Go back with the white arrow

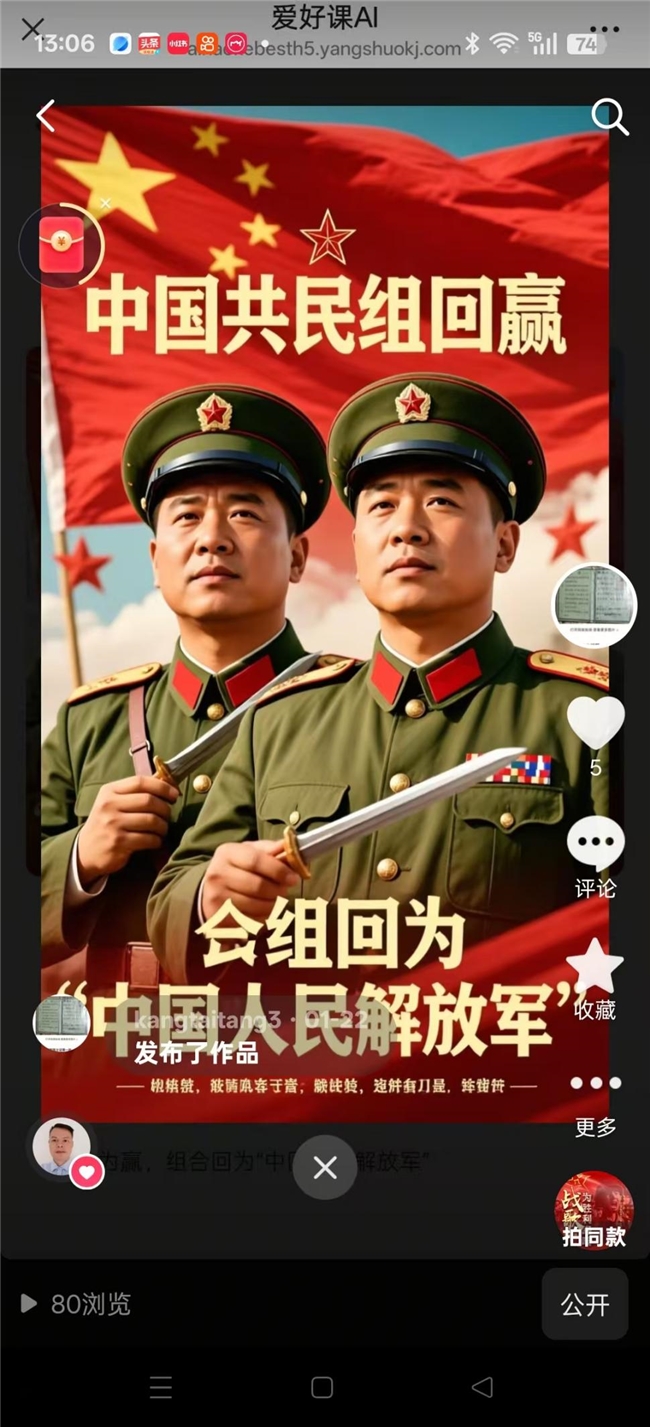pos(46,116)
